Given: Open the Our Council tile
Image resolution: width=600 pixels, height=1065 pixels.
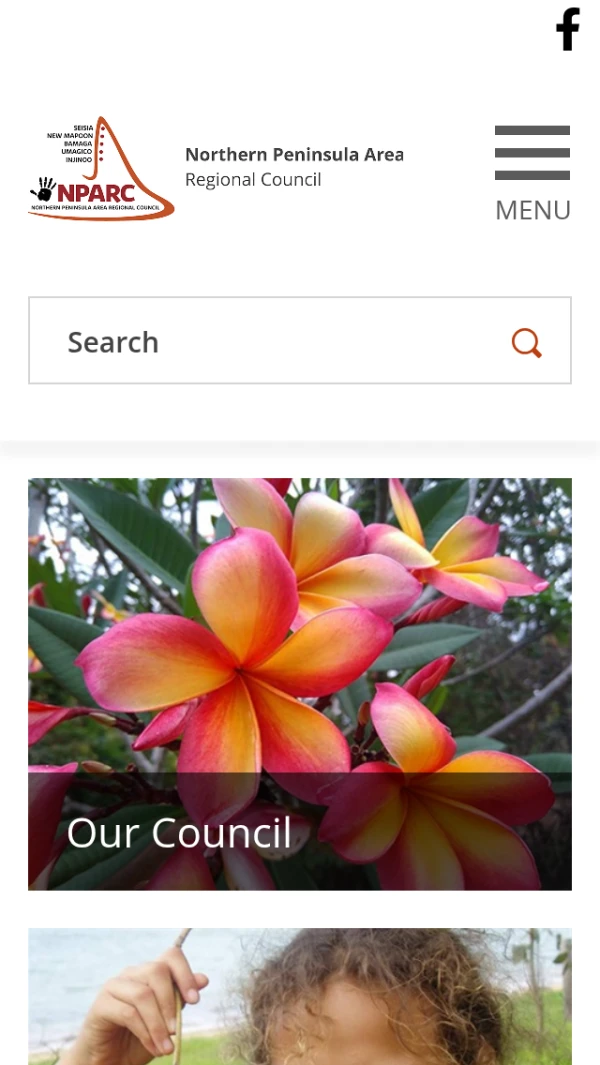Looking at the screenshot, I should click(300, 684).
